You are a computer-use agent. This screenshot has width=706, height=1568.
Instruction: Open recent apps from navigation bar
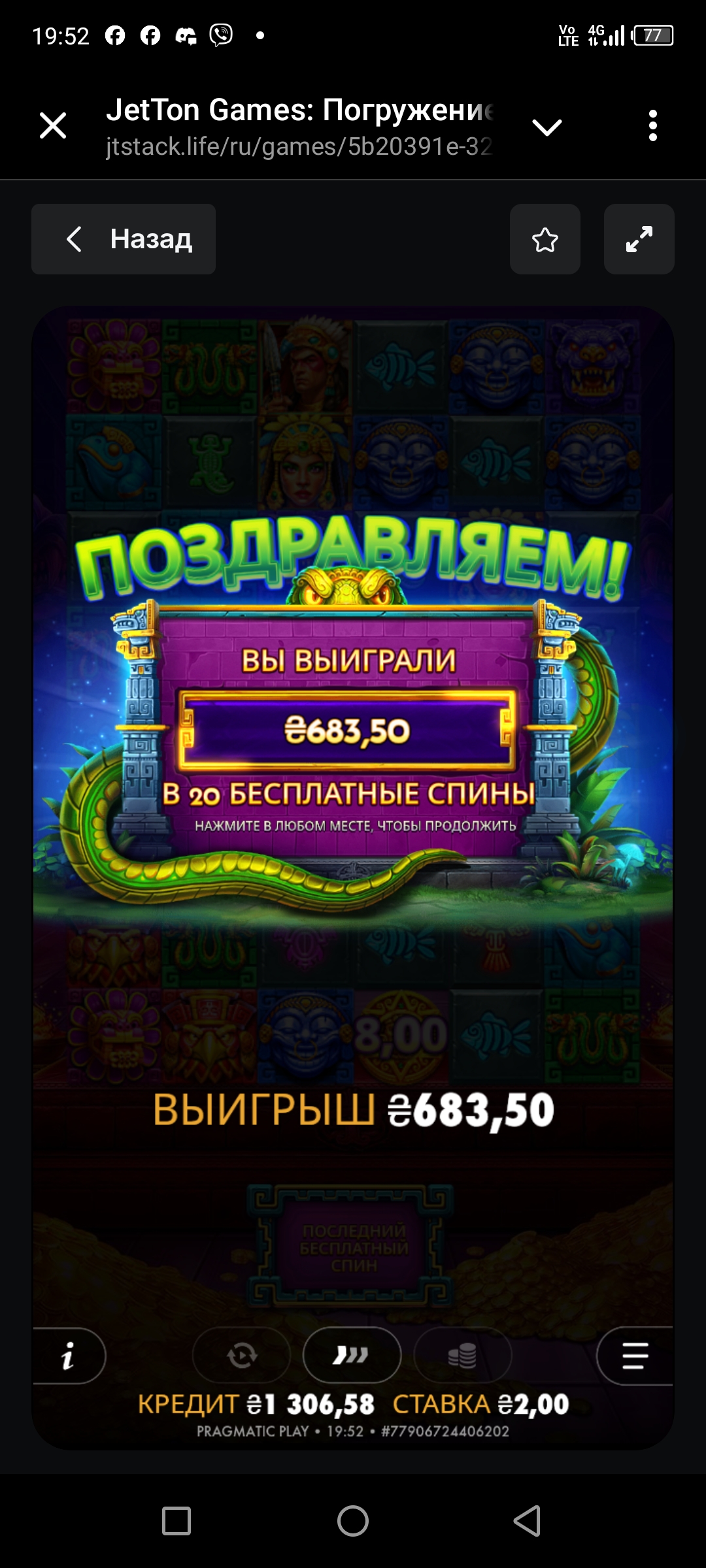pos(176,1521)
